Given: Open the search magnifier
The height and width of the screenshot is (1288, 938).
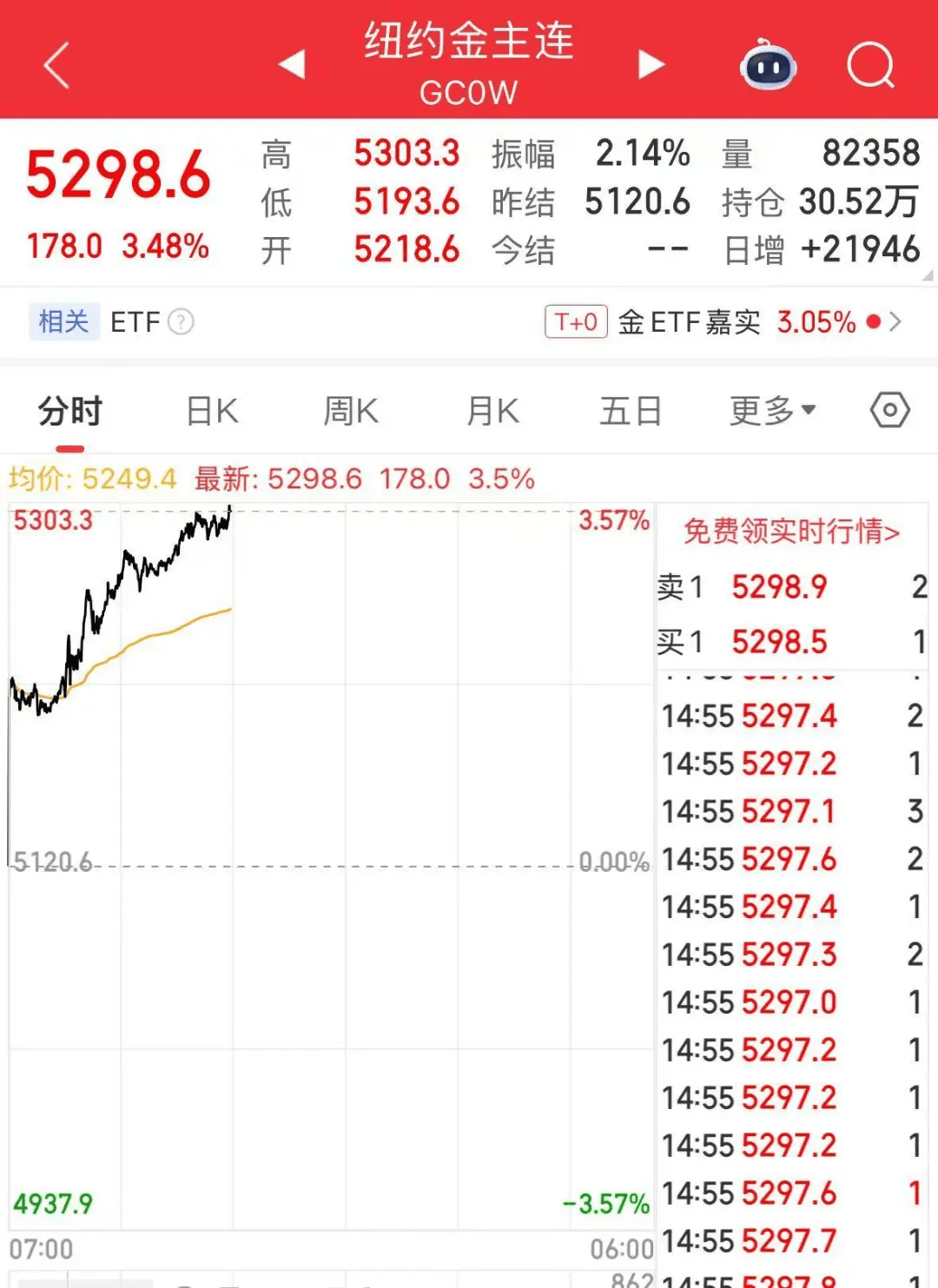Looking at the screenshot, I should (x=870, y=65).
